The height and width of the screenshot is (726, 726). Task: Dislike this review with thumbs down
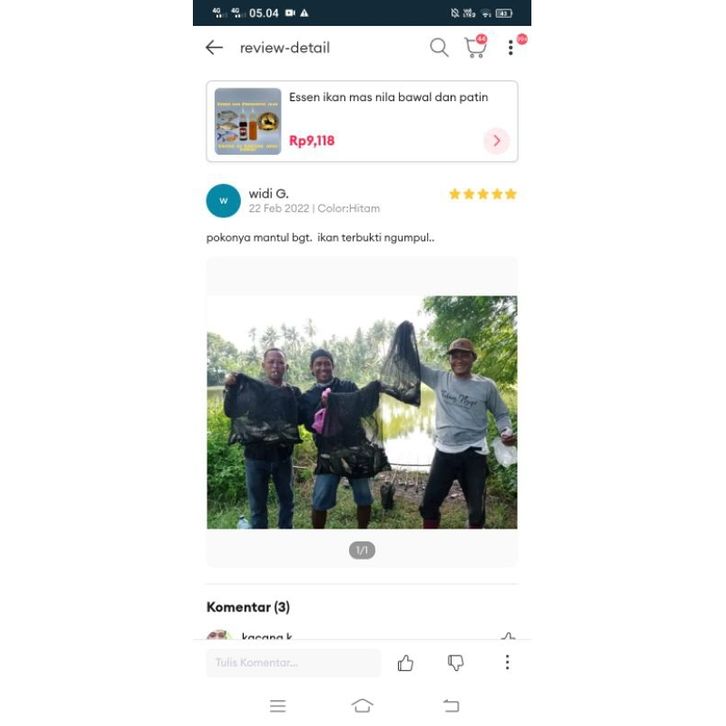click(456, 662)
